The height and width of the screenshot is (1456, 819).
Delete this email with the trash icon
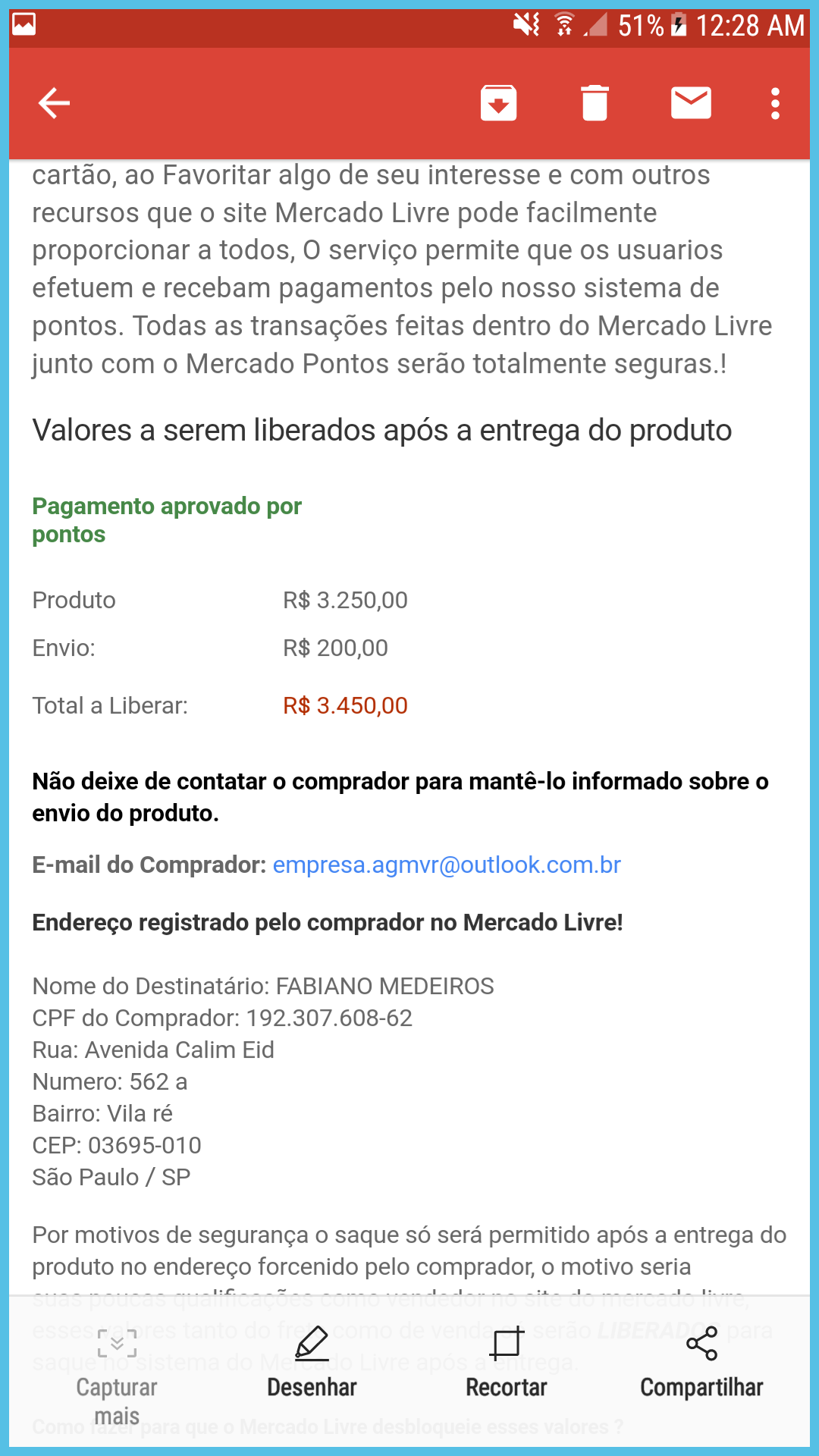coord(595,103)
